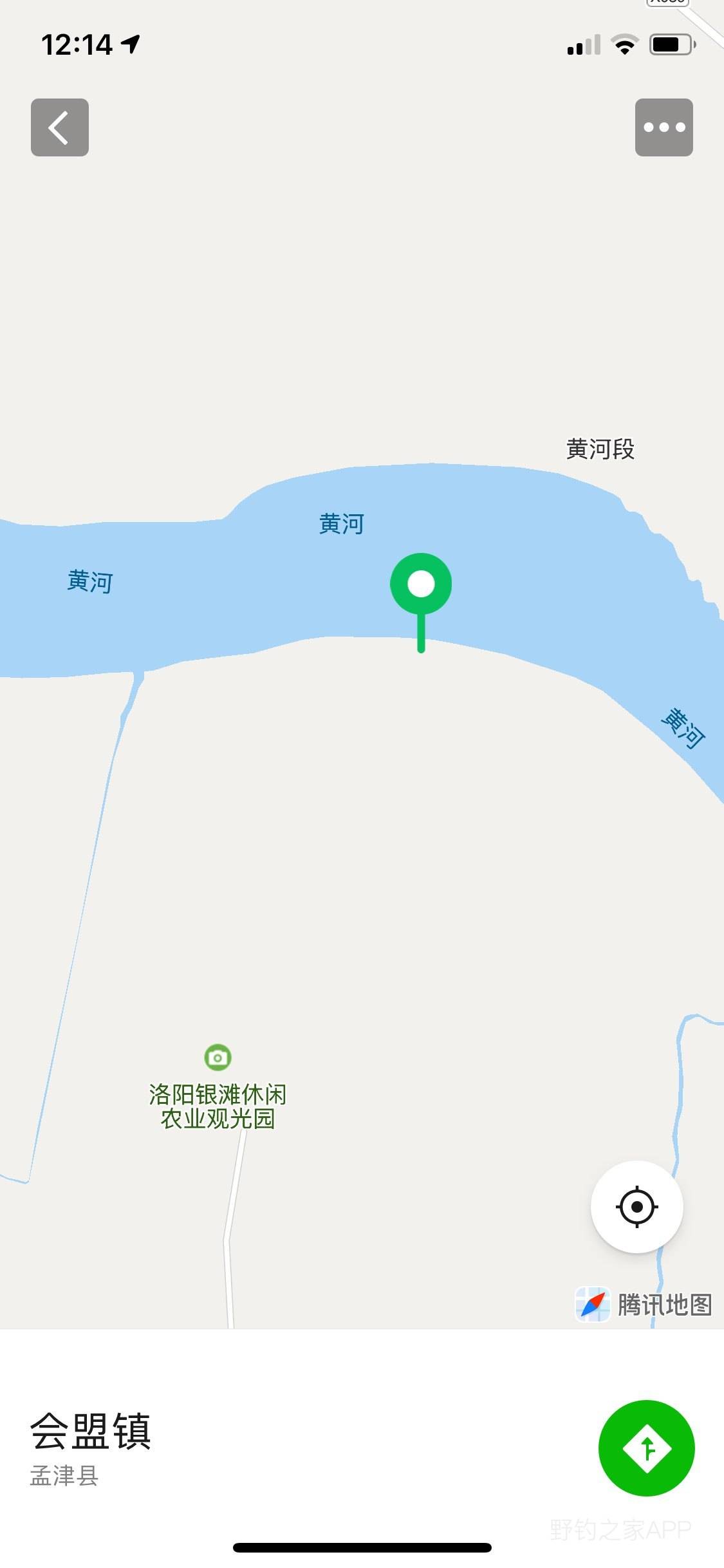The height and width of the screenshot is (1568, 724).
Task: Recenter map on my current location
Action: (x=636, y=1207)
